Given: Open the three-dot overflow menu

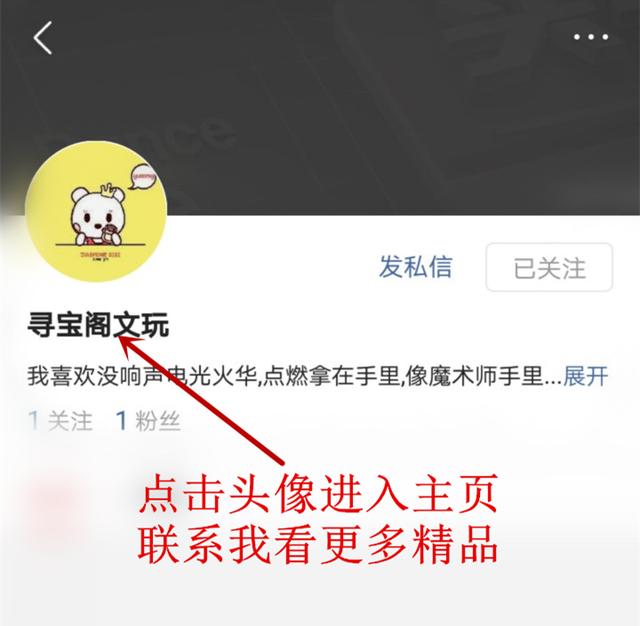Looking at the screenshot, I should (x=590, y=38).
